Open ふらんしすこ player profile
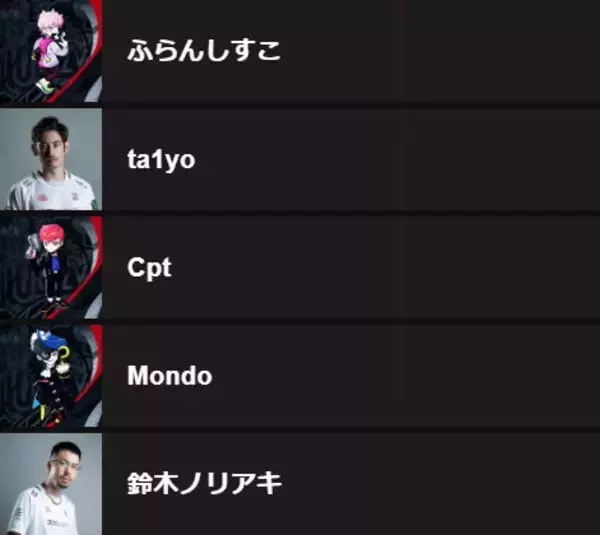The image size is (600, 535). (x=204, y=51)
